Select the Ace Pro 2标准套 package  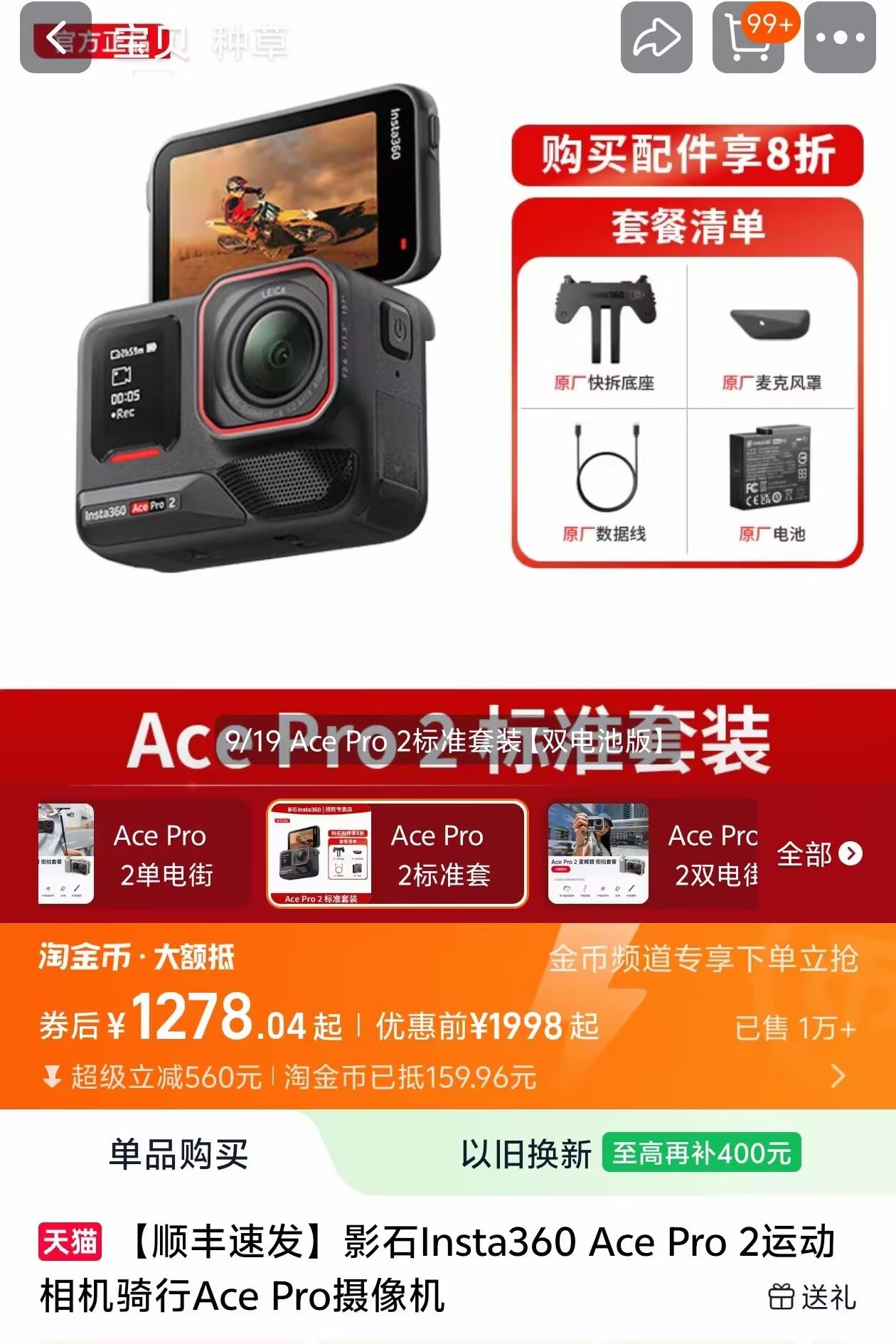pos(397,853)
